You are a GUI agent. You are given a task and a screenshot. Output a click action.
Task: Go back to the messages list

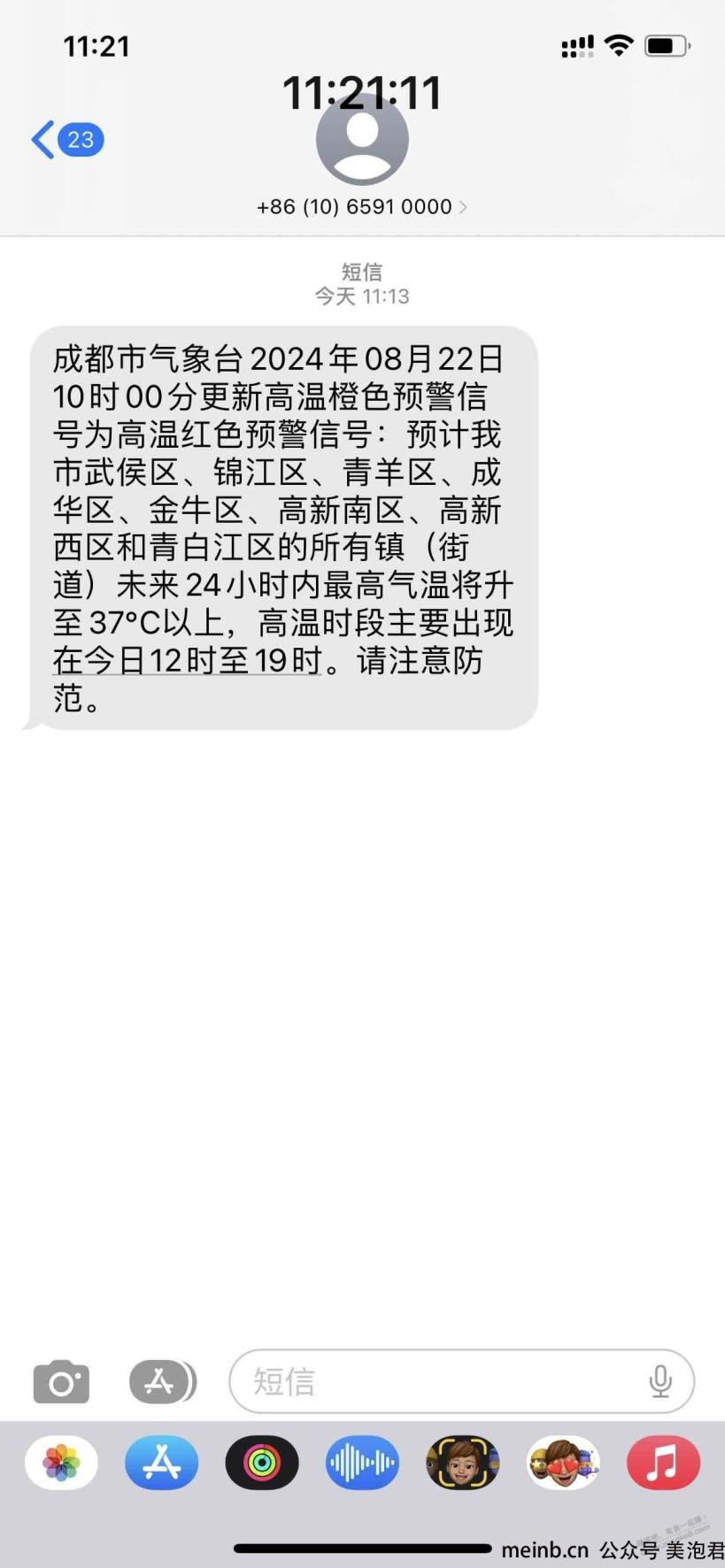pos(66,140)
